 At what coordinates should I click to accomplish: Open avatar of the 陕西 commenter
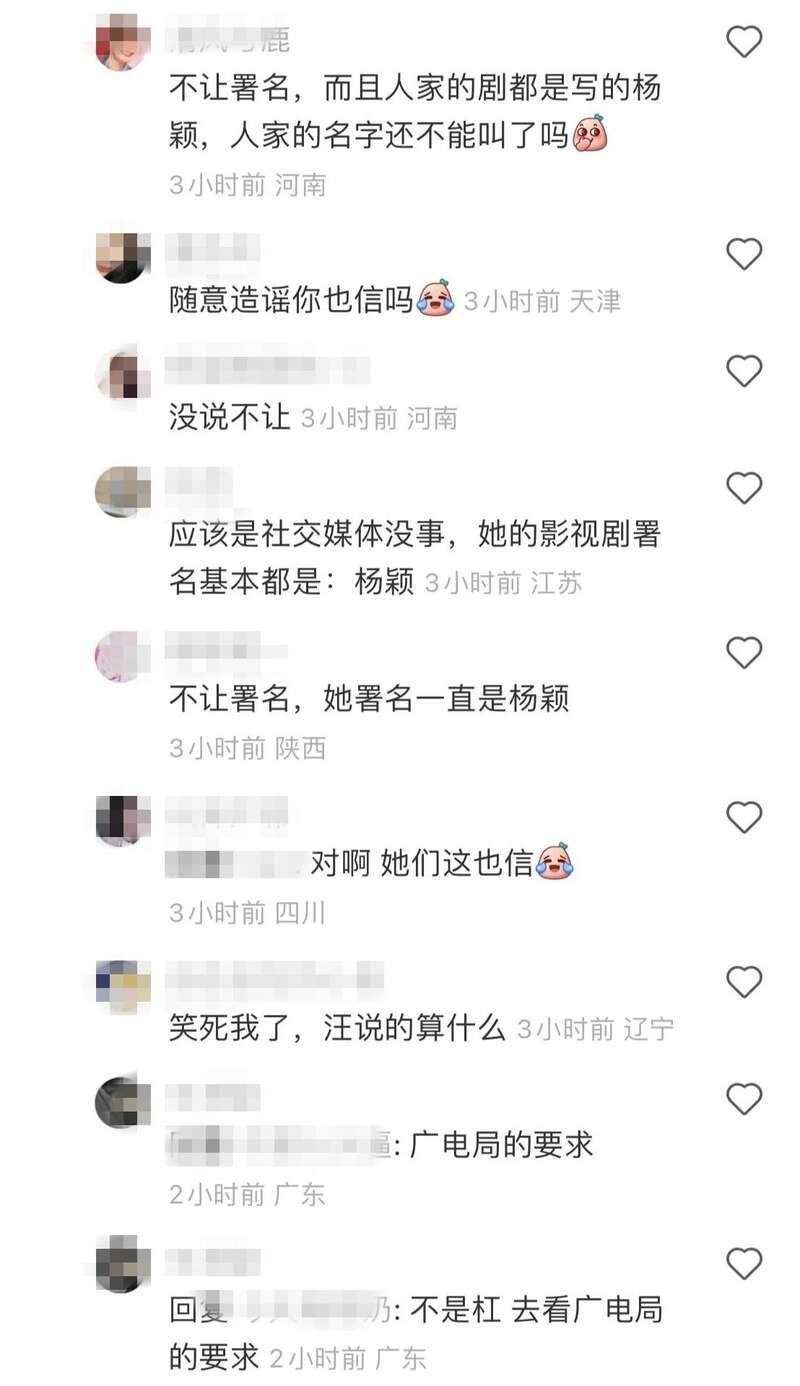[x=122, y=657]
